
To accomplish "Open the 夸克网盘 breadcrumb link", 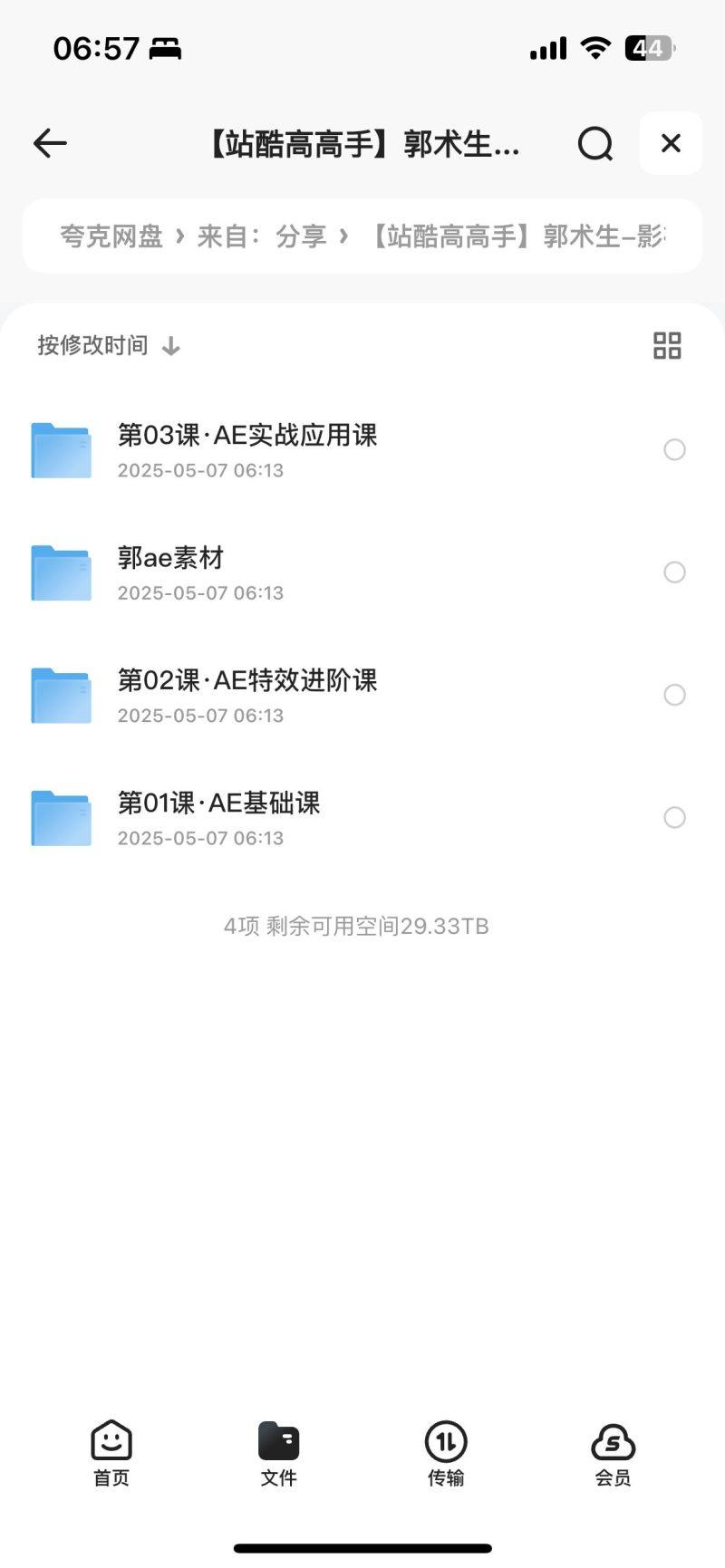I will point(111,236).
